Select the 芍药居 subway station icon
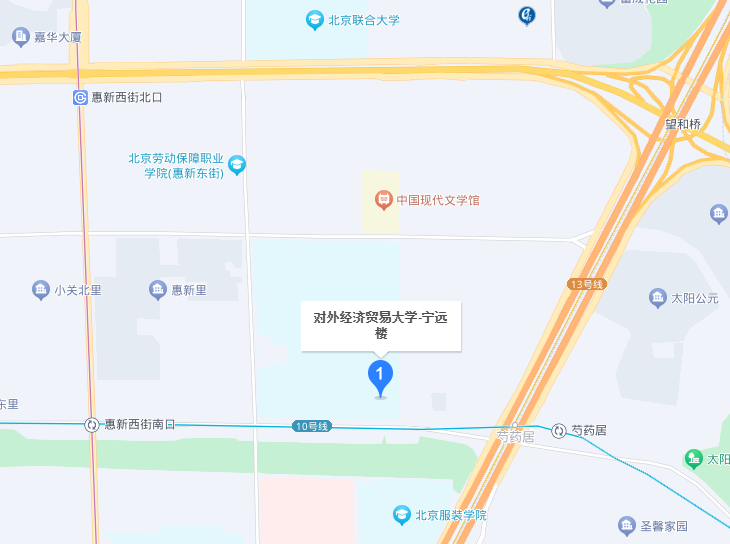The height and width of the screenshot is (544, 730). tap(558, 430)
